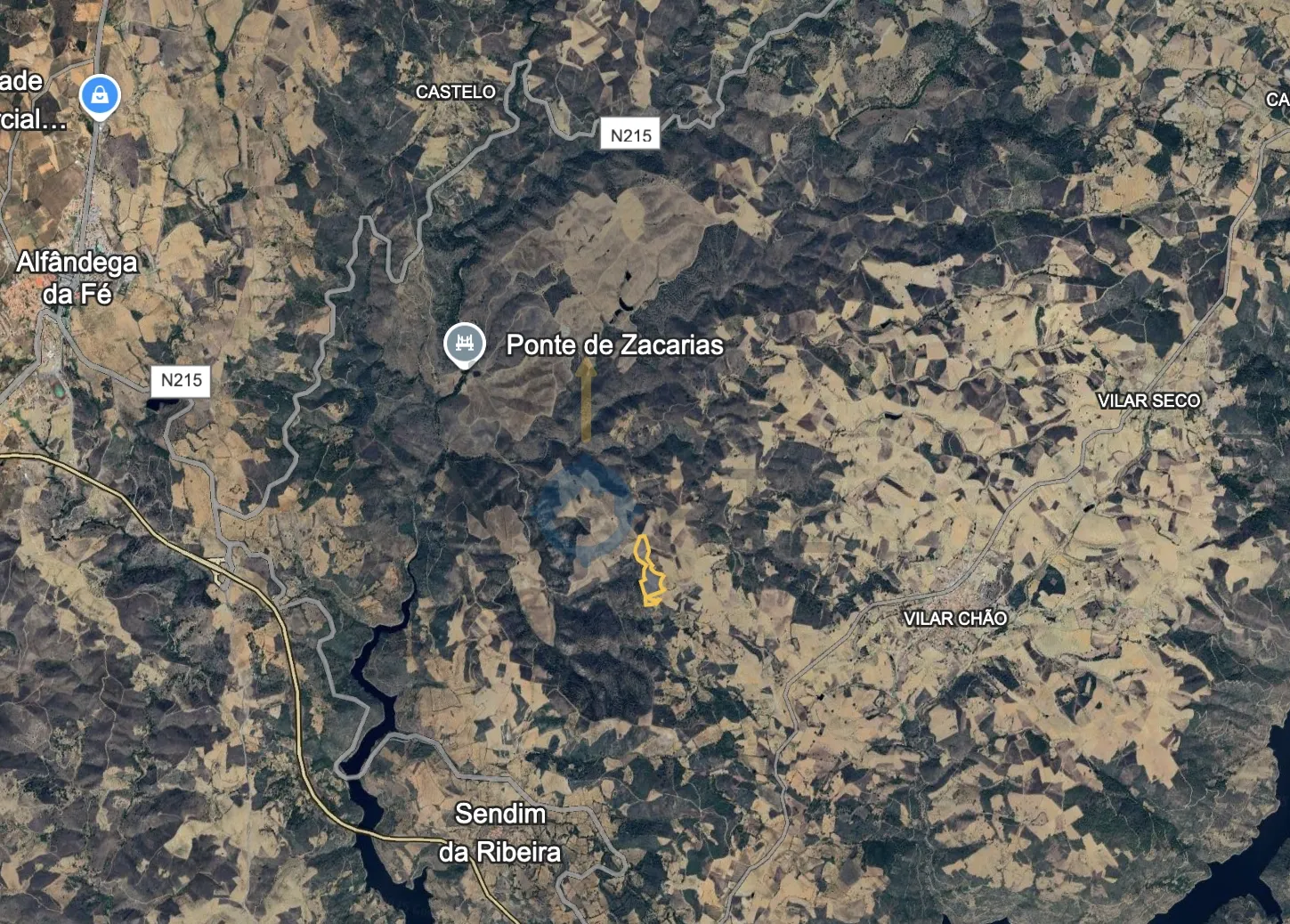
Task: Tap the blue shopping bag place pin
Action: [100, 95]
